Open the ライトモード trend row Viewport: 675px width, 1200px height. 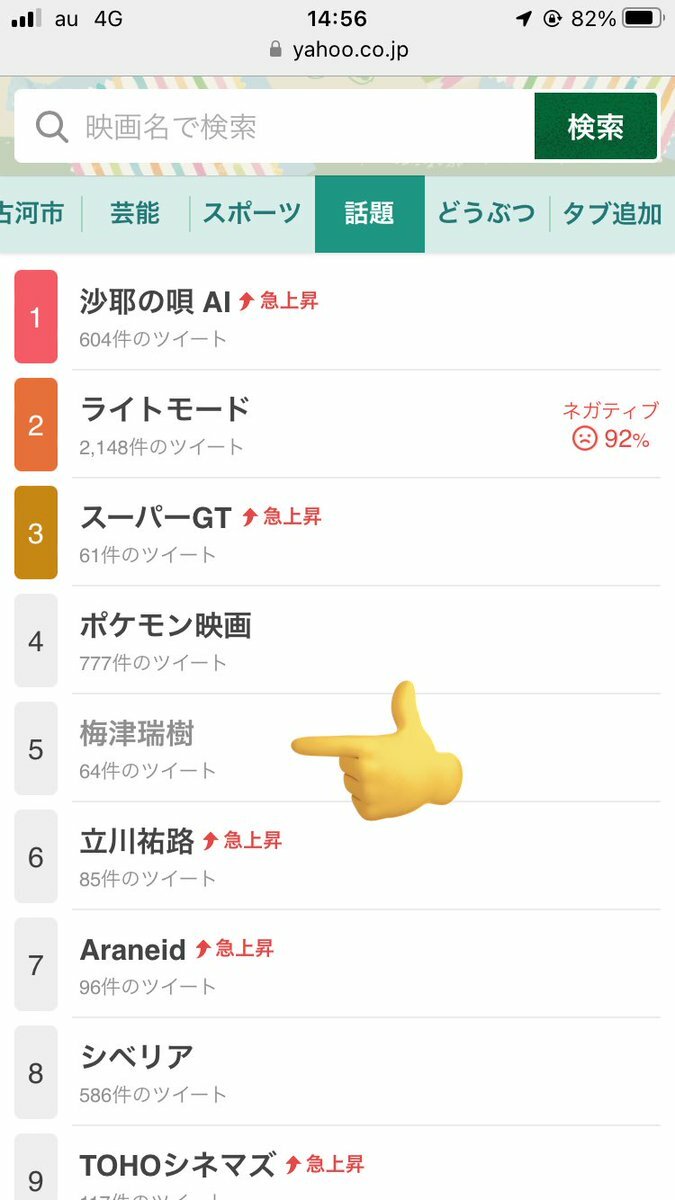pyautogui.click(x=337, y=424)
